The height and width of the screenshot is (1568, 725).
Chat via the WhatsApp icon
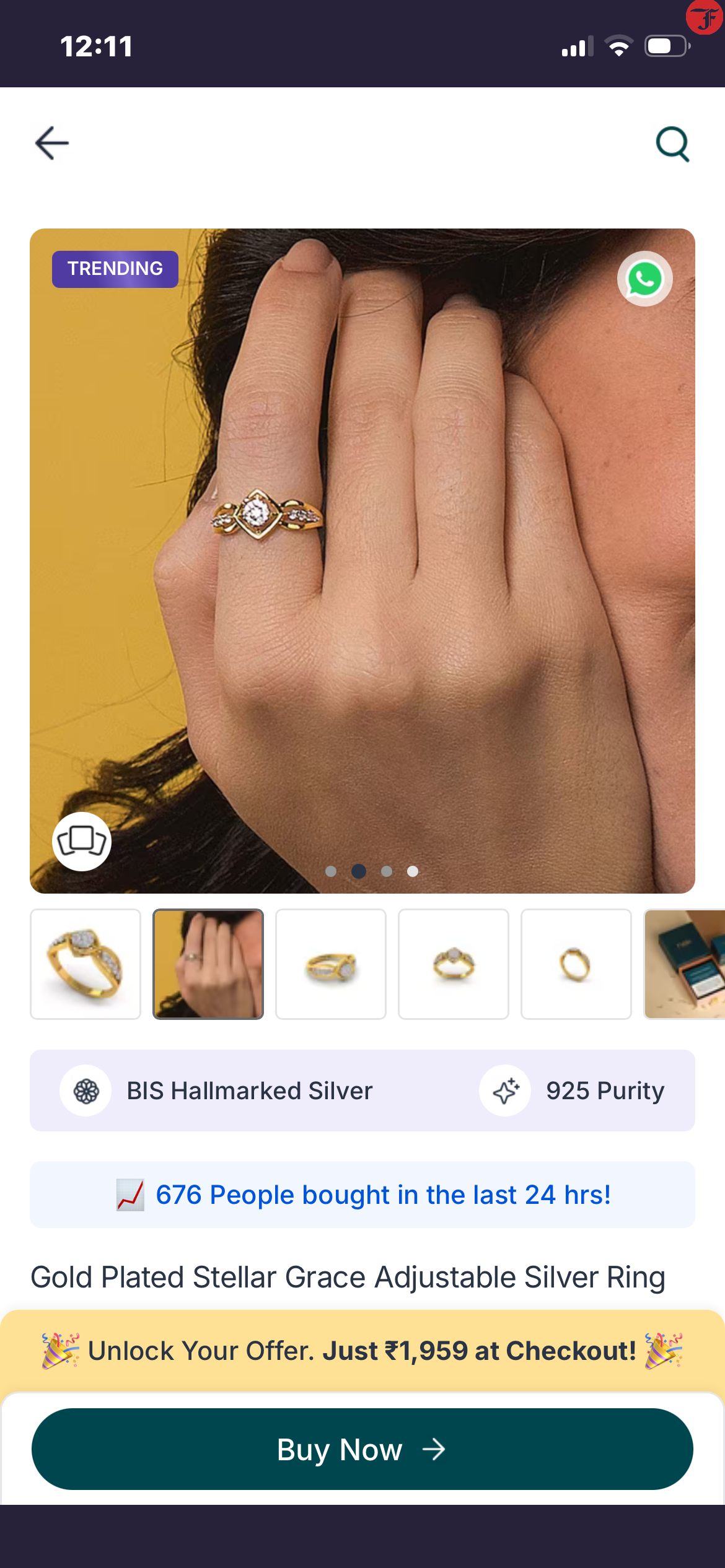[x=644, y=279]
